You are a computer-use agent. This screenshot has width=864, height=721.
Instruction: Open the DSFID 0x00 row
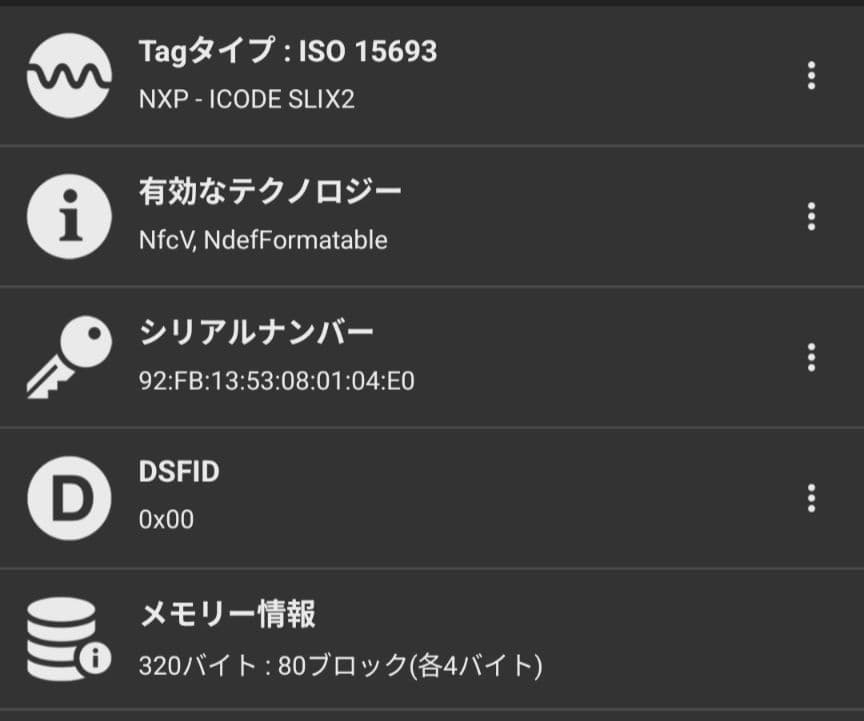pos(400,498)
